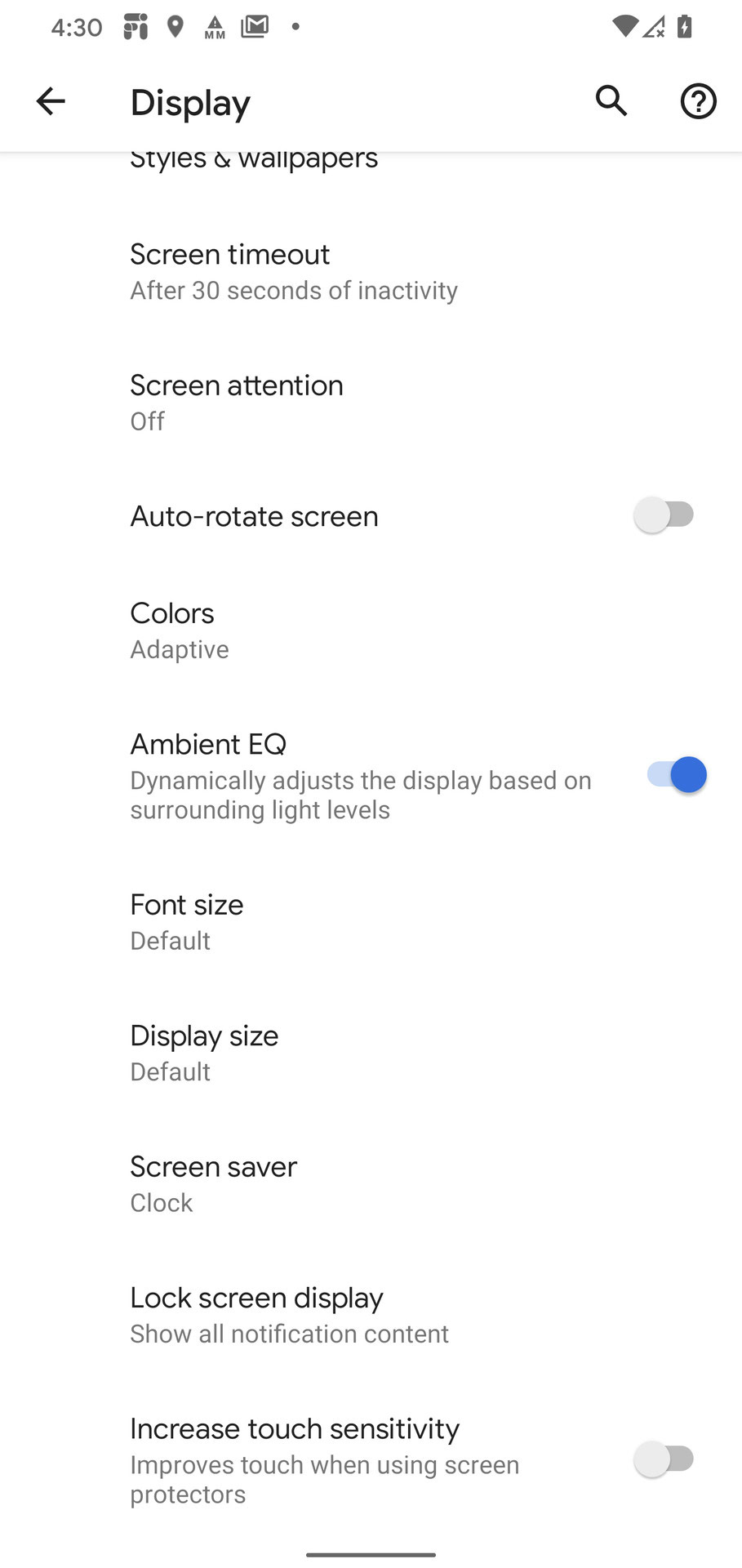742x1568 pixels.
Task: Open Lock screen display setting
Action: coord(371,1314)
